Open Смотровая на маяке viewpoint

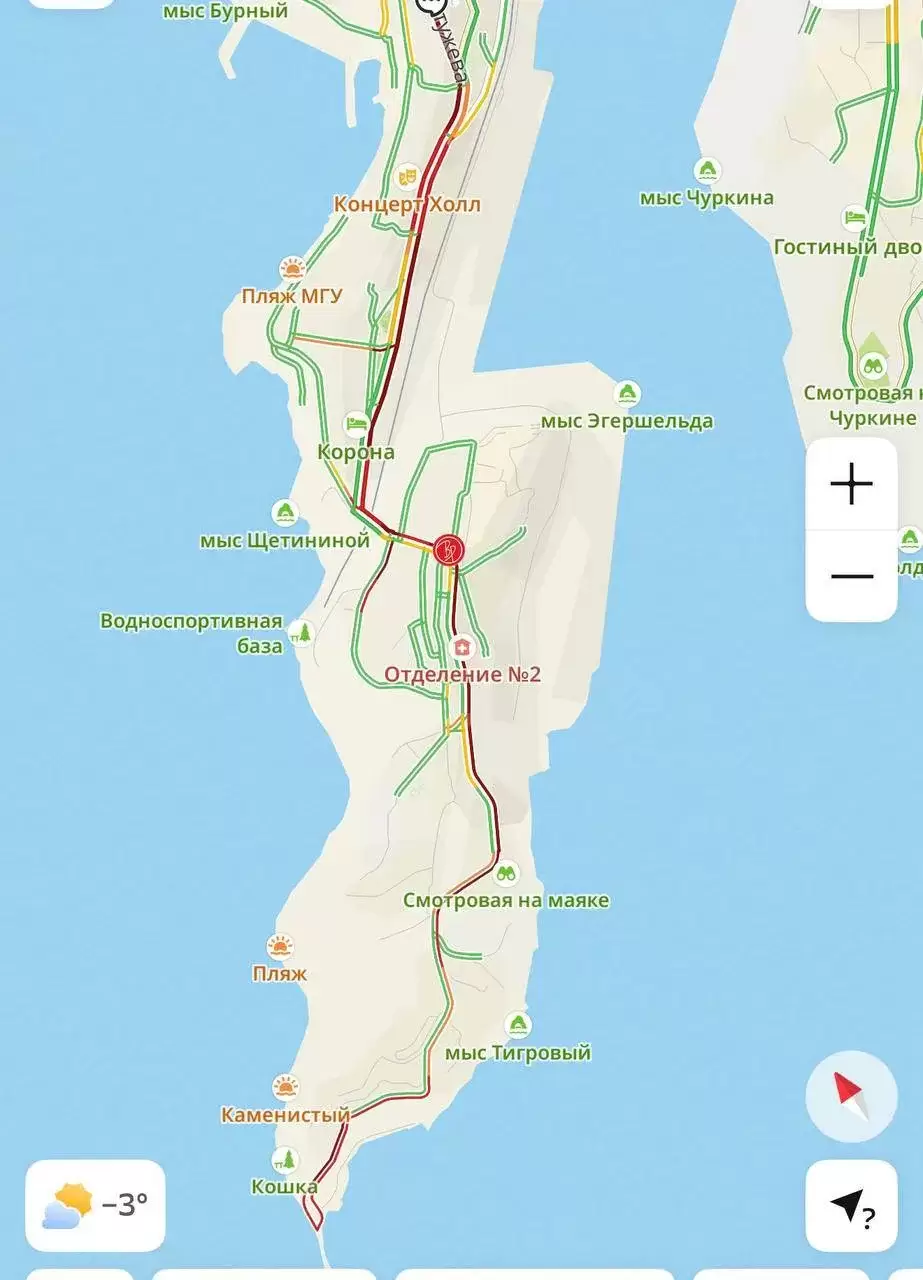[506, 873]
